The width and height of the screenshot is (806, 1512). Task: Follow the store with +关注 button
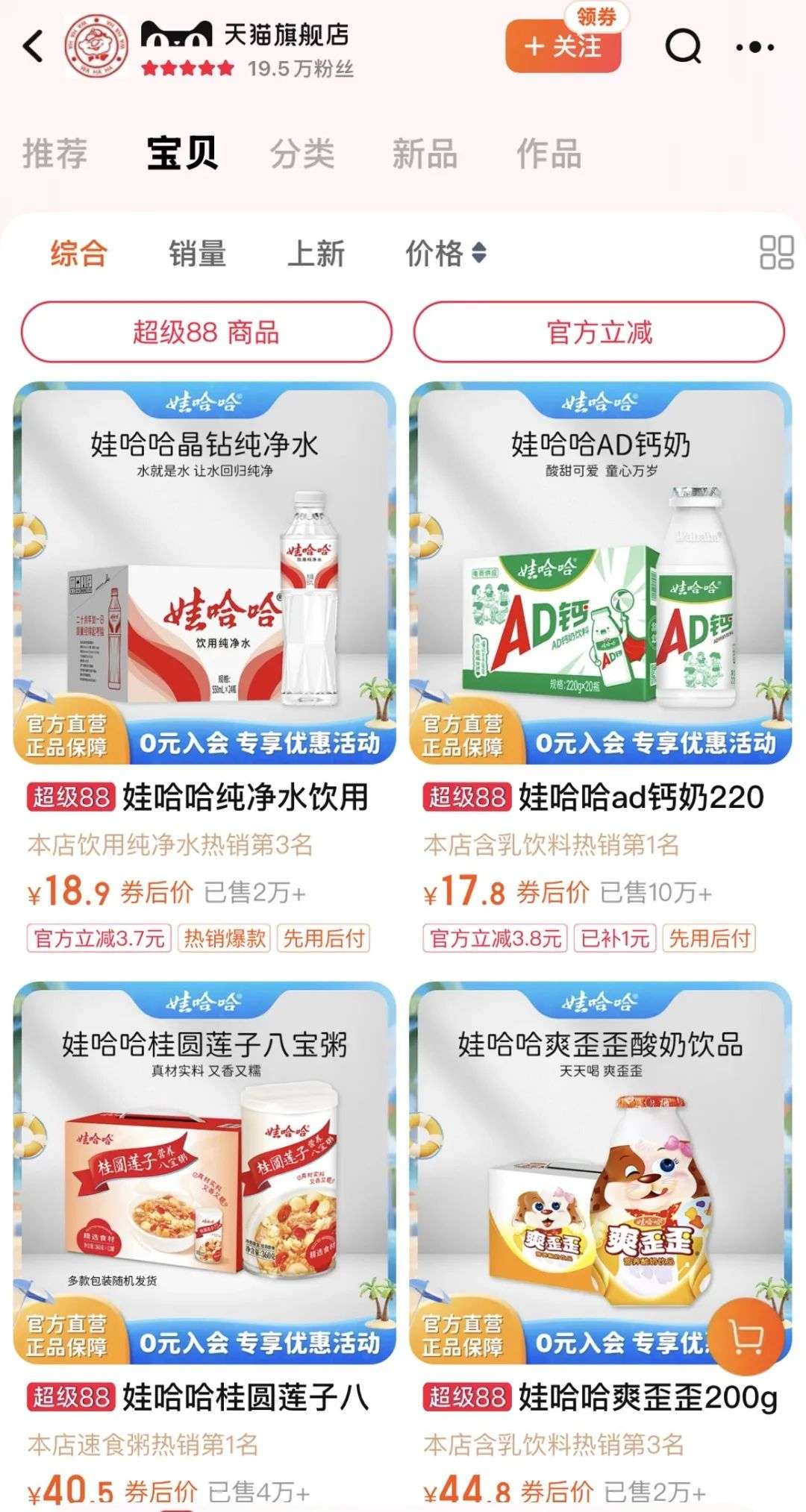[563, 46]
